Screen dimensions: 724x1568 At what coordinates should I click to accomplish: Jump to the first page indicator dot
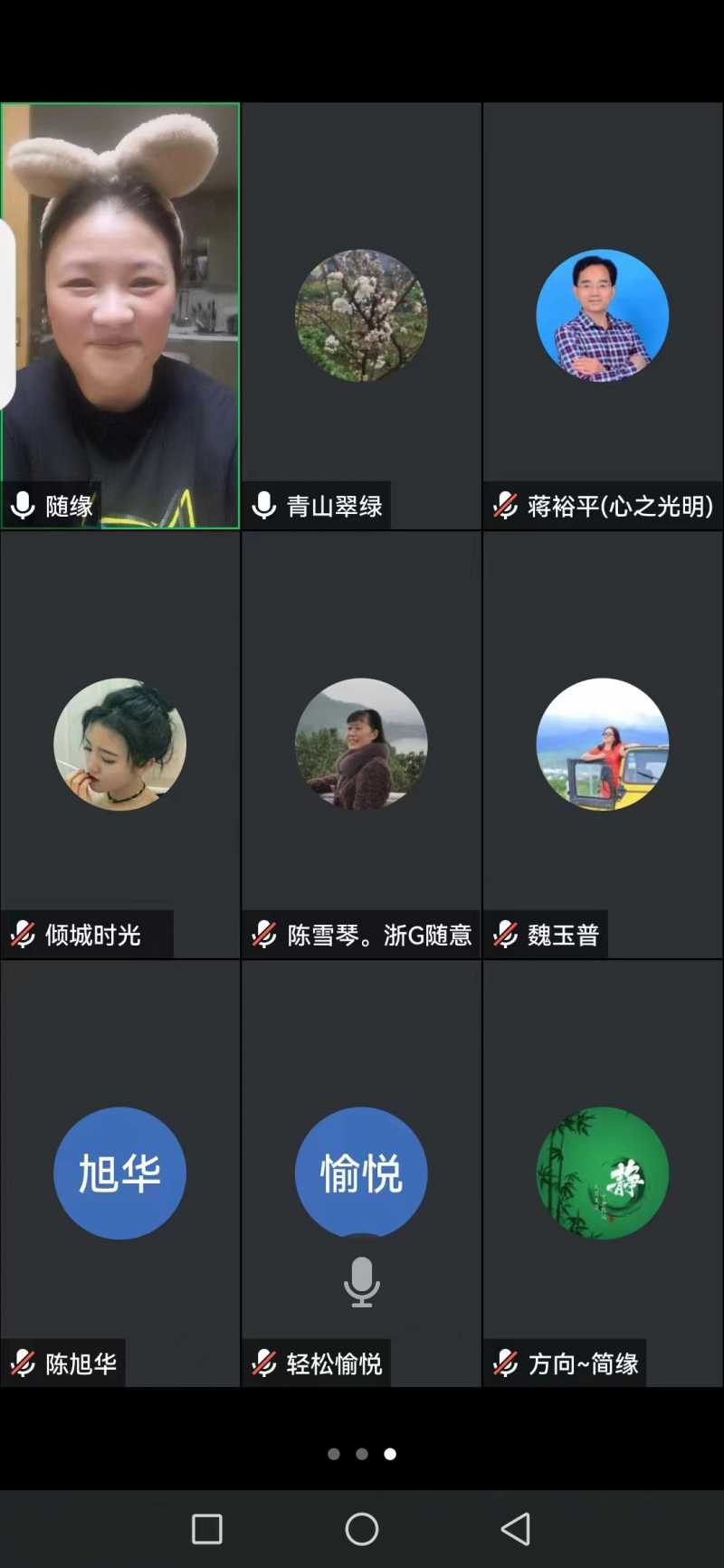(334, 1454)
